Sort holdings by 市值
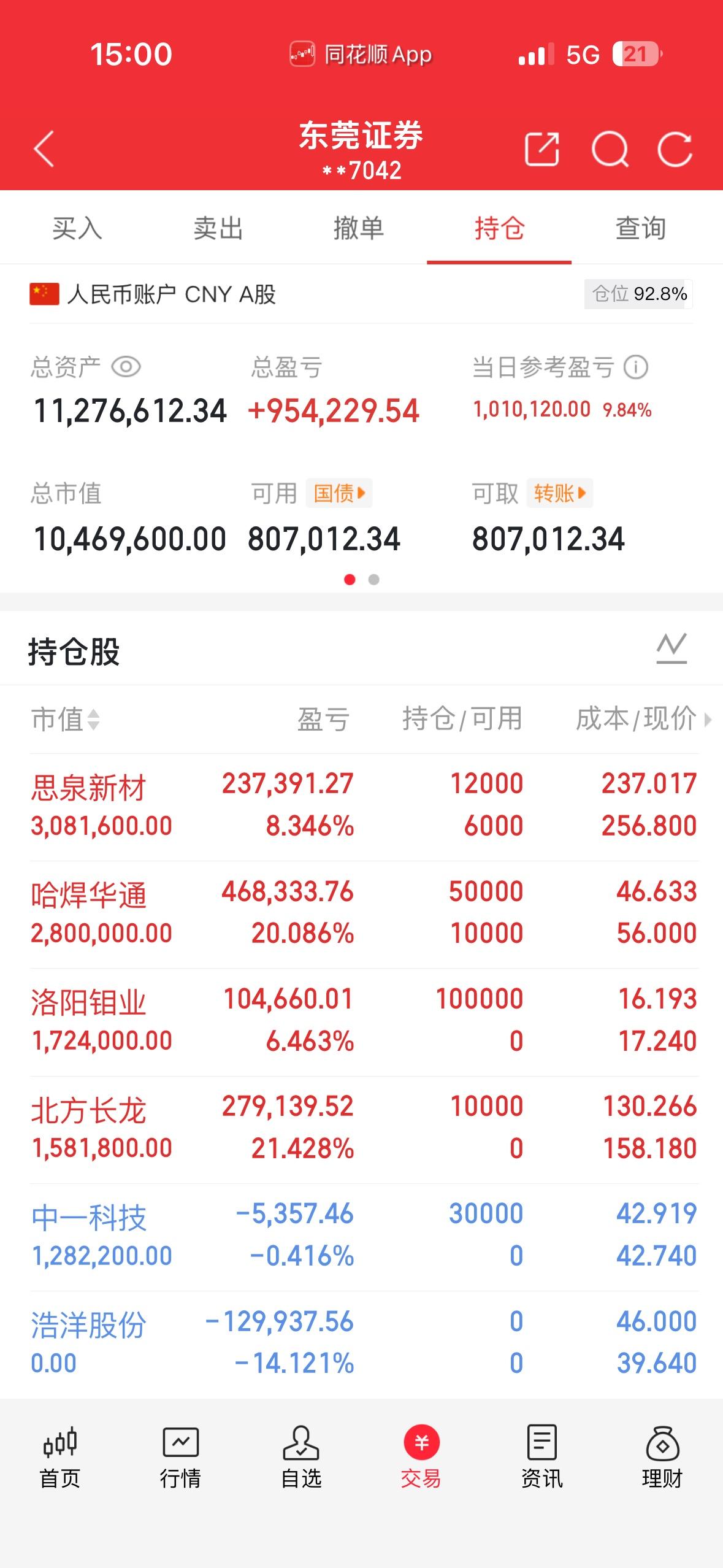The image size is (723, 1568). click(x=65, y=719)
